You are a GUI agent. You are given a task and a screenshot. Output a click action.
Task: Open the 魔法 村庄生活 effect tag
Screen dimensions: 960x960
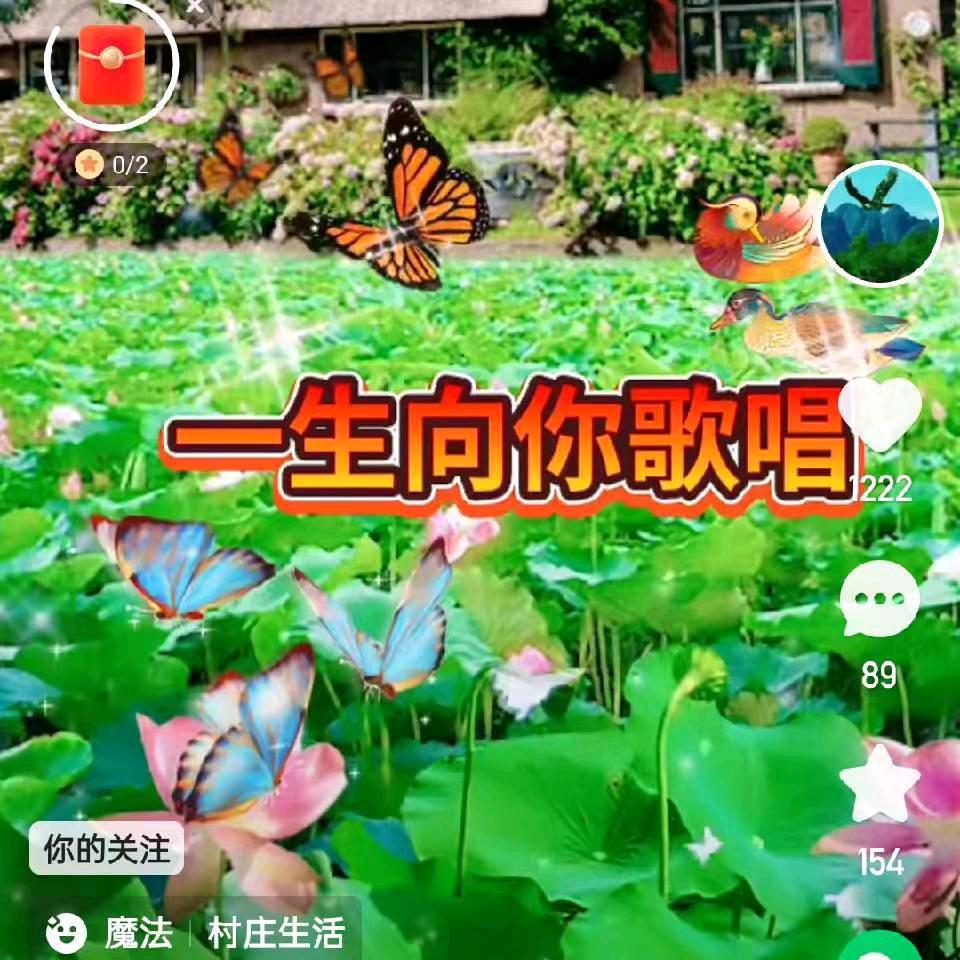click(197, 932)
